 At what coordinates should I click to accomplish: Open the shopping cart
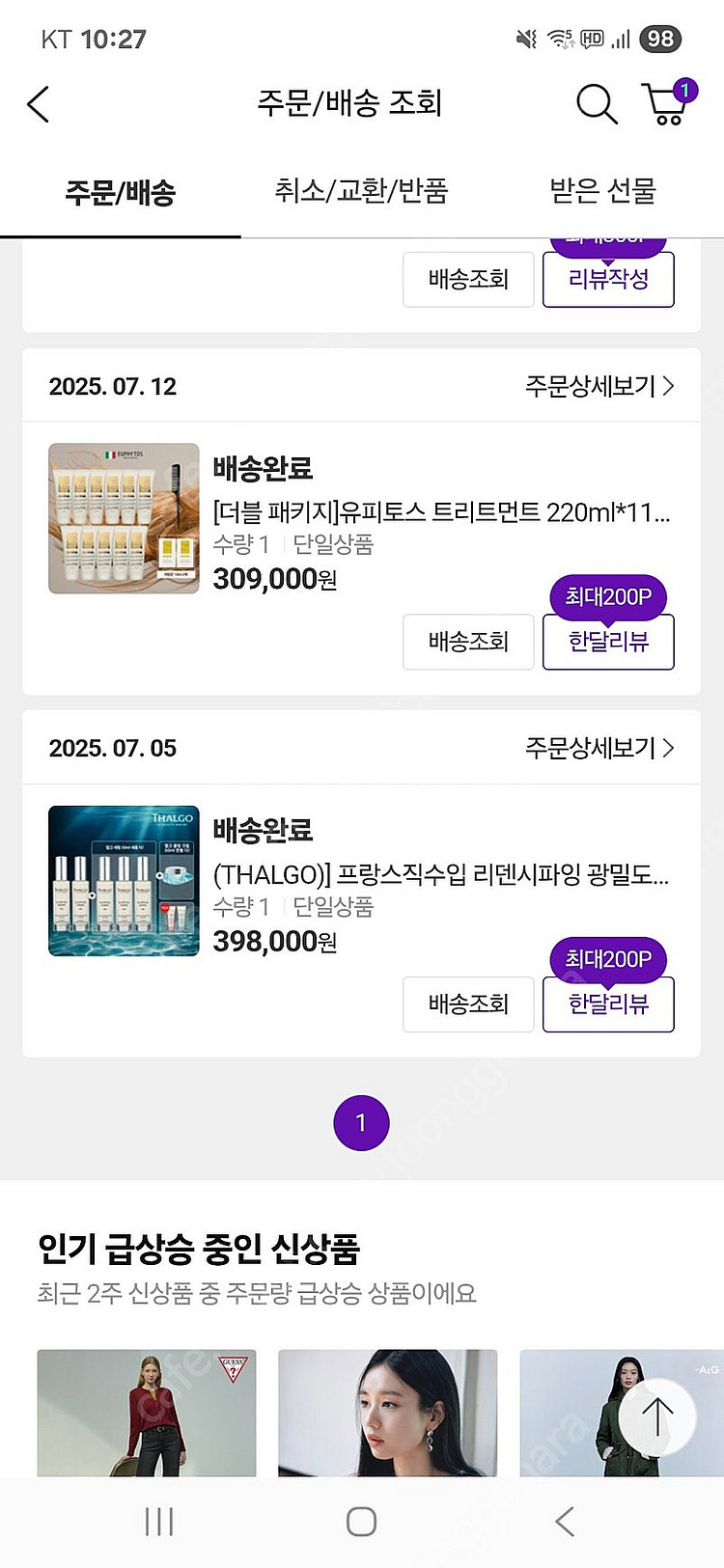click(665, 104)
